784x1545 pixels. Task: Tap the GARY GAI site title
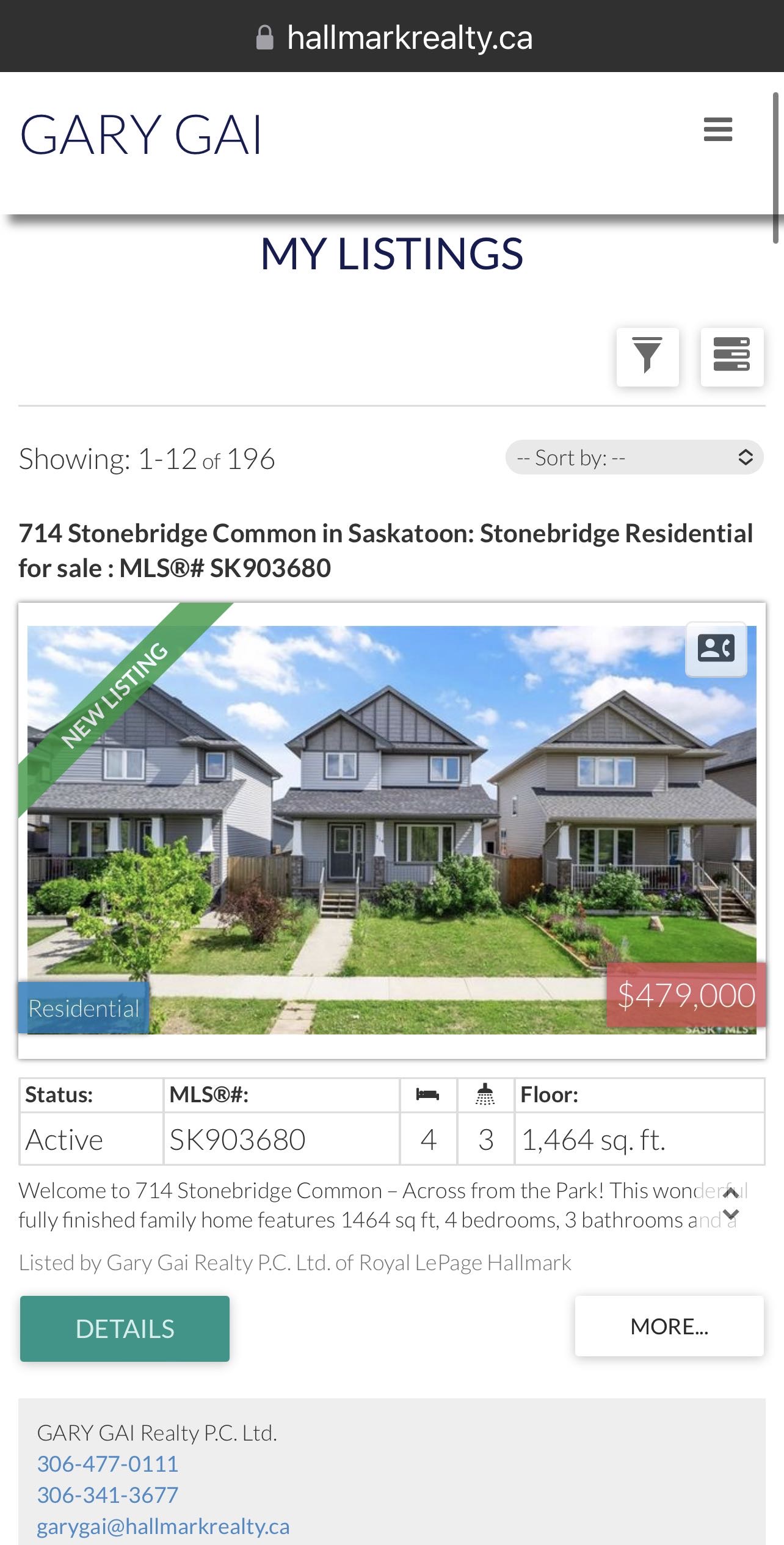click(141, 135)
